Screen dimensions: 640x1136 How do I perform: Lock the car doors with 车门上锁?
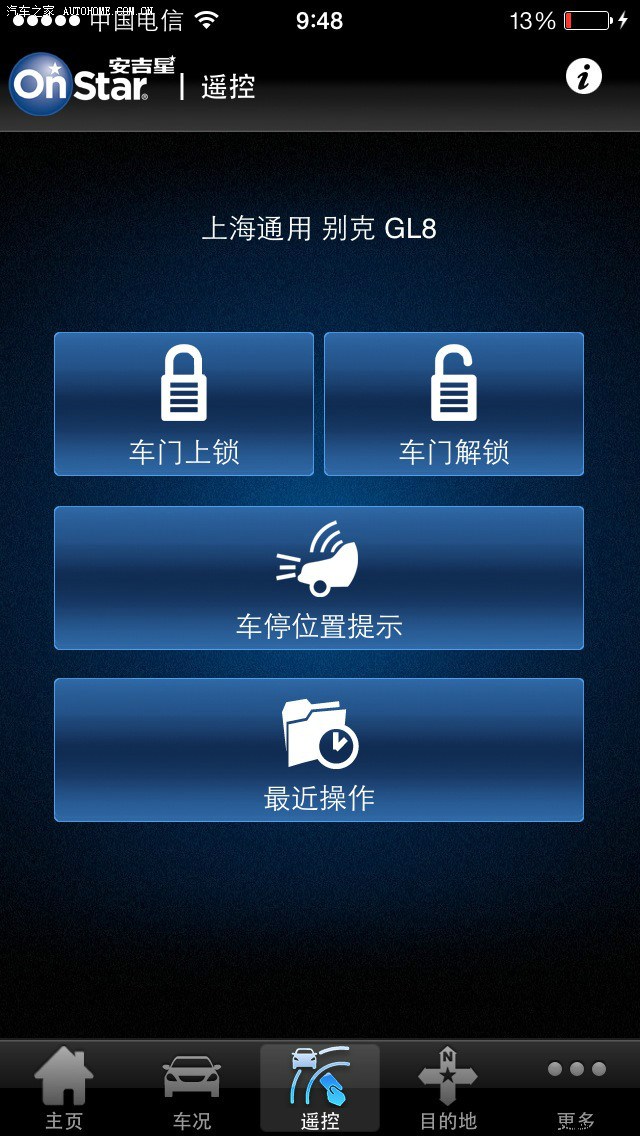point(184,404)
